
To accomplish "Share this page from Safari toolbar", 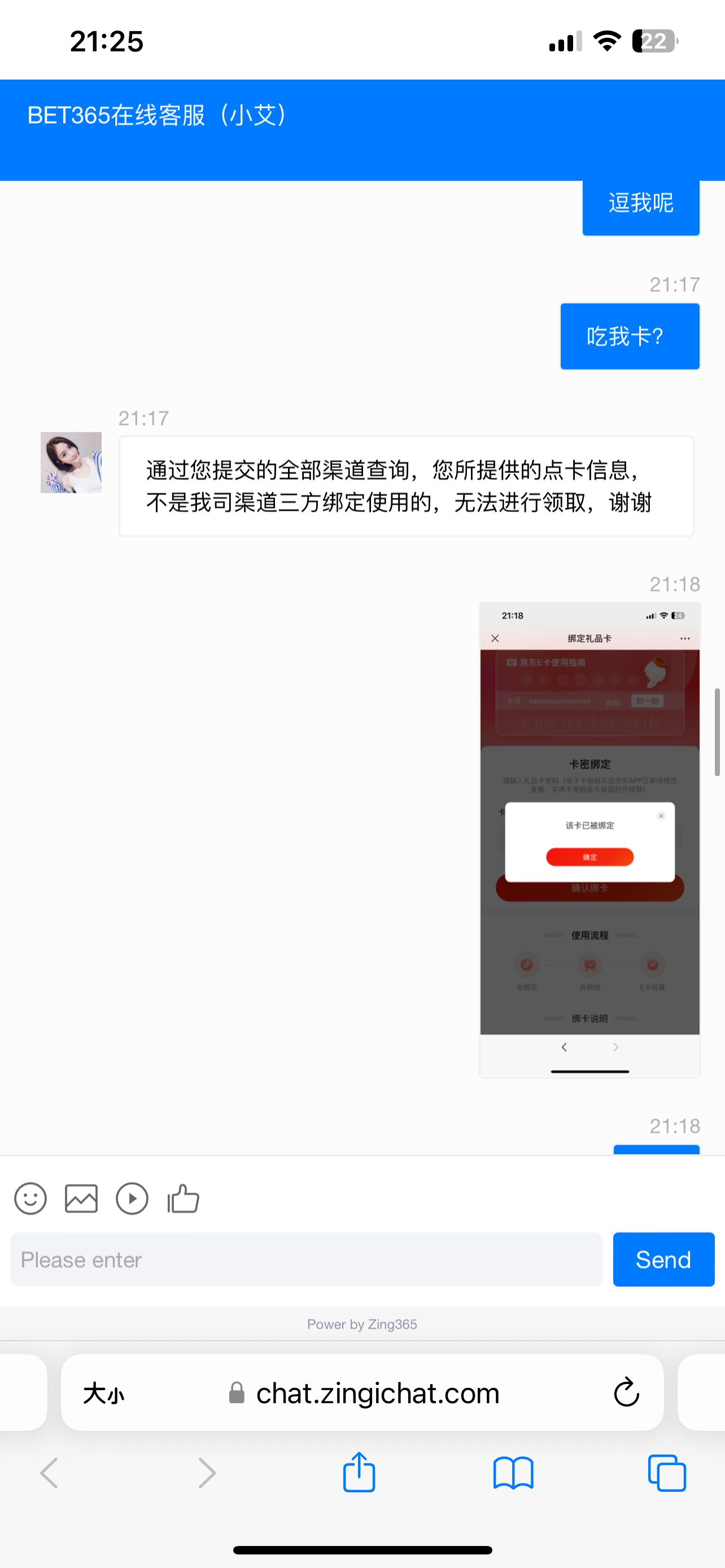I will pos(359,1473).
